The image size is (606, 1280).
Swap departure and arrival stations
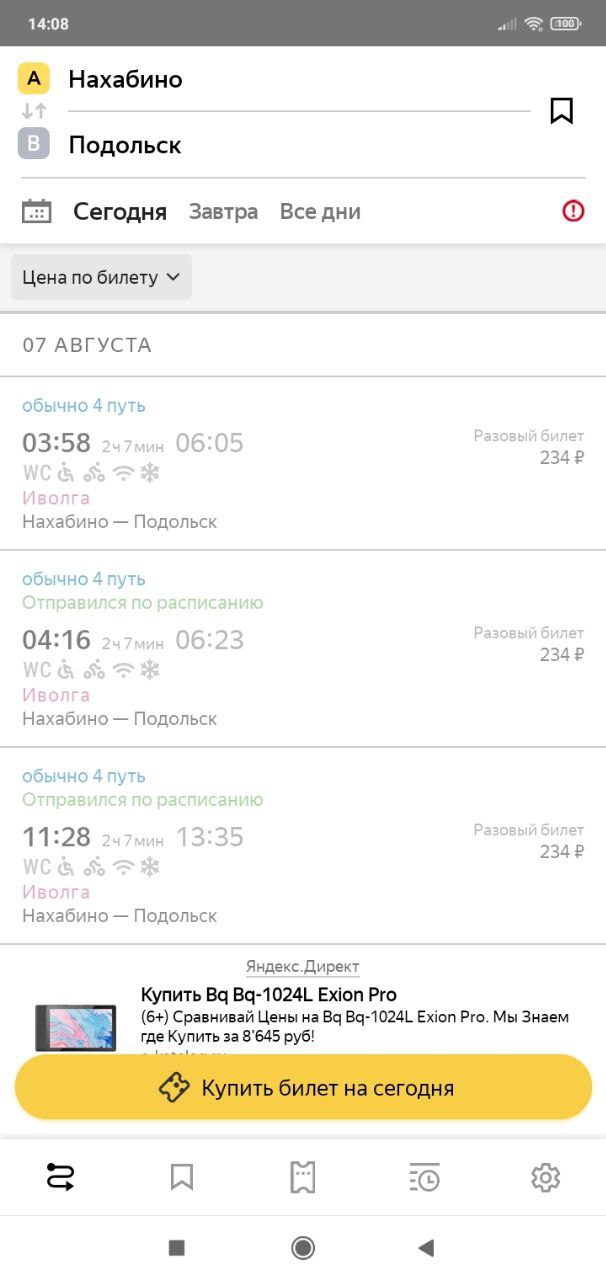pyautogui.click(x=34, y=111)
